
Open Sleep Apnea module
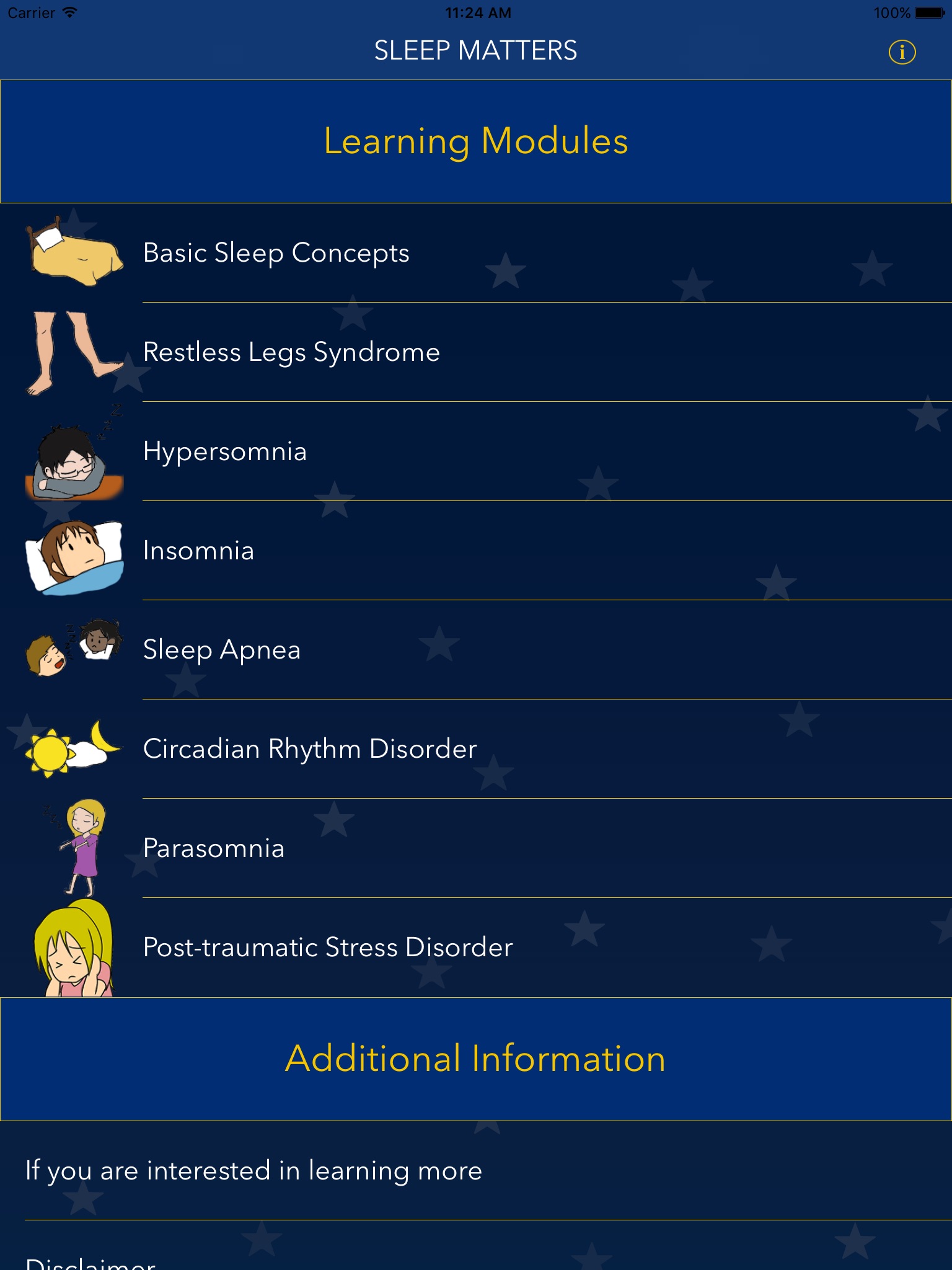(476, 650)
